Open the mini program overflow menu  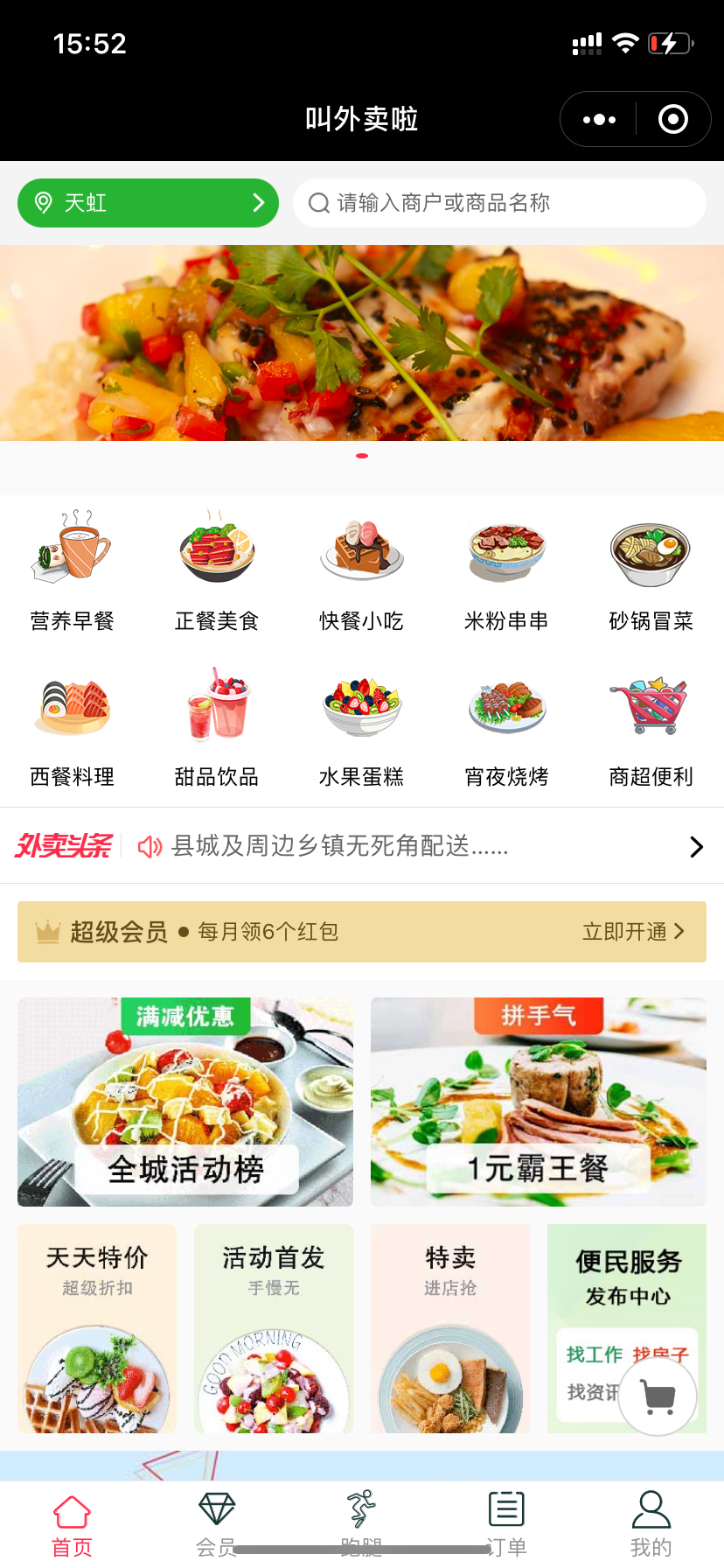tap(599, 119)
